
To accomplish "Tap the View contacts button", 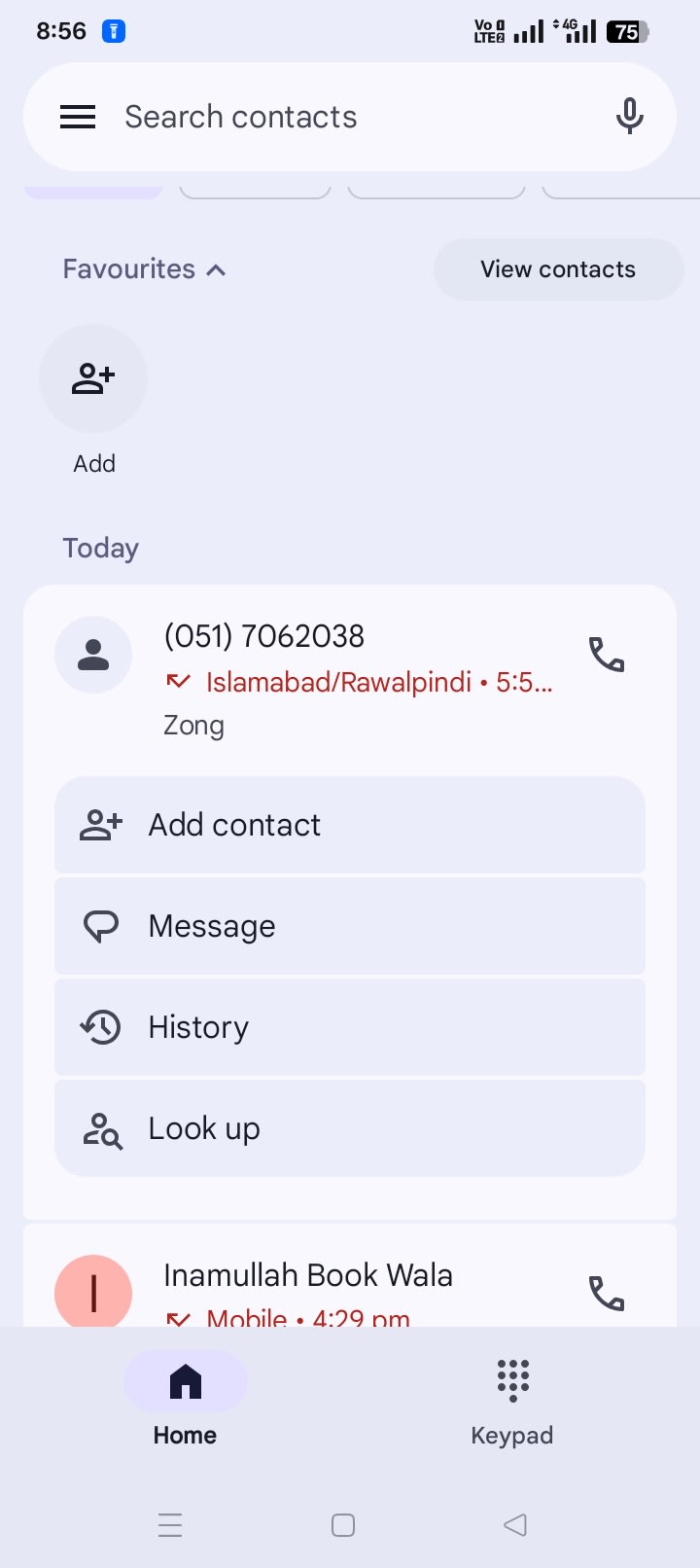I will pyautogui.click(x=558, y=268).
